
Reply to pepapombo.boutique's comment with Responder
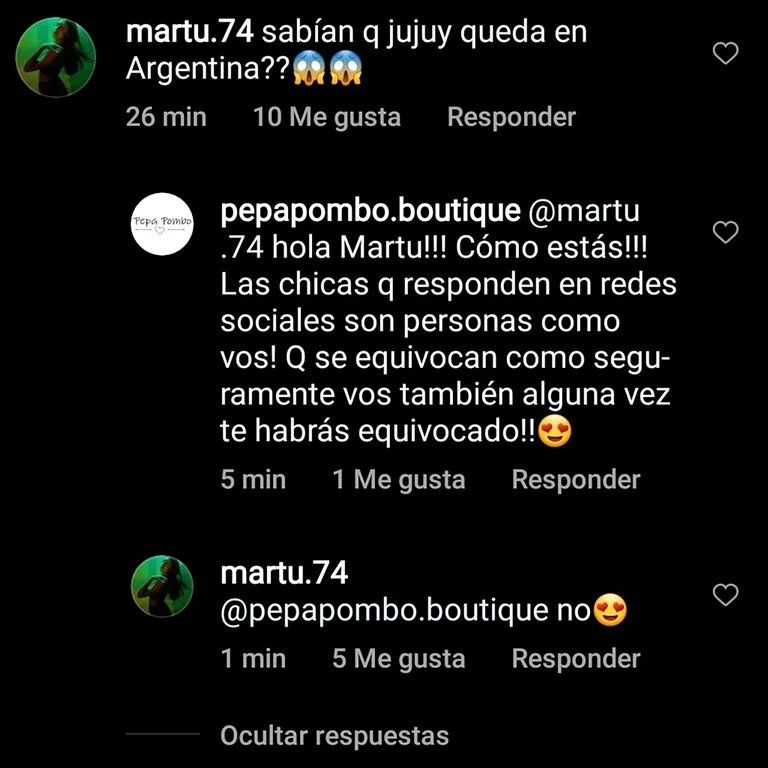(x=575, y=479)
